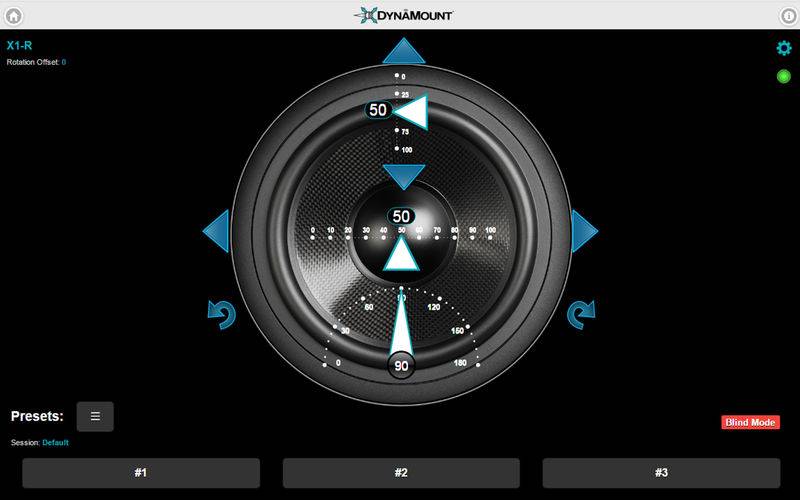The height and width of the screenshot is (500, 800).
Task: Move left with the left arrow
Action: tap(217, 231)
